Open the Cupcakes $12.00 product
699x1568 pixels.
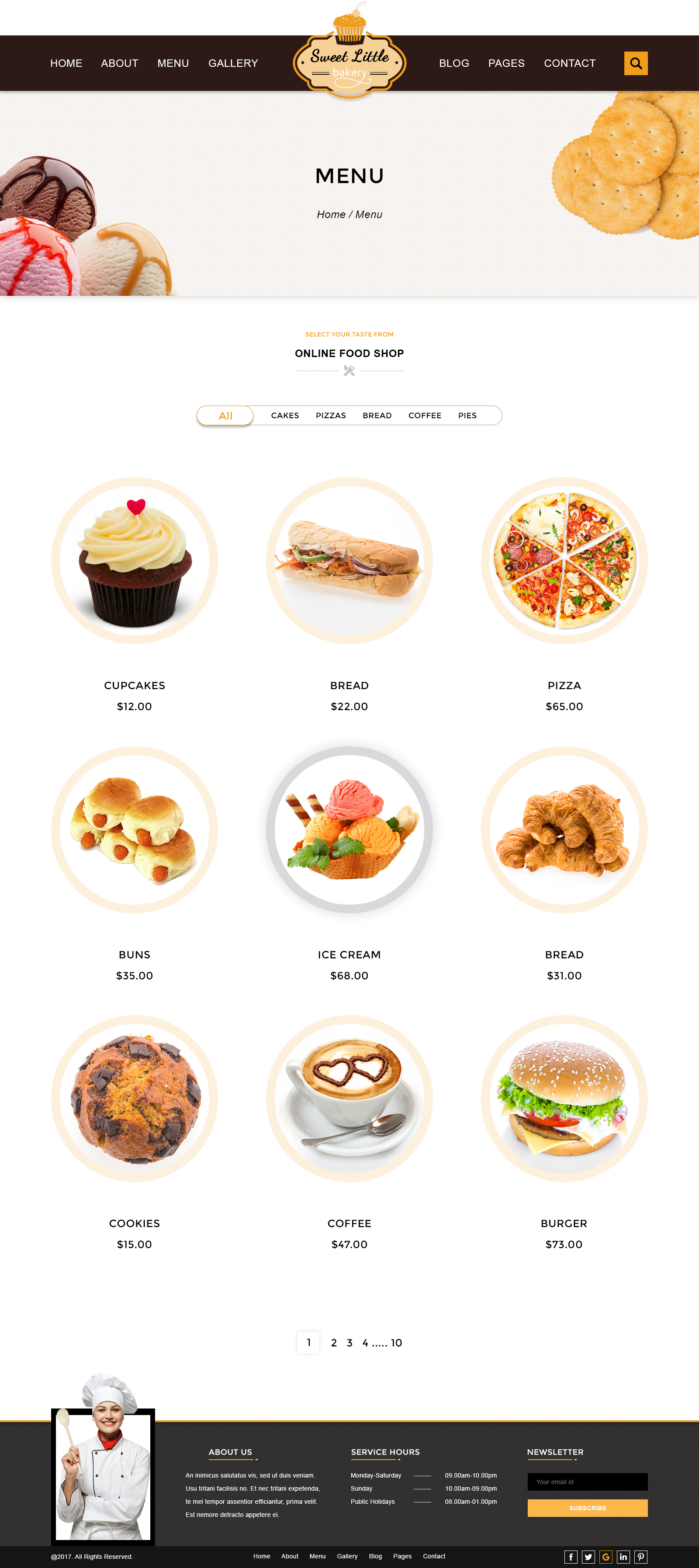[135, 561]
